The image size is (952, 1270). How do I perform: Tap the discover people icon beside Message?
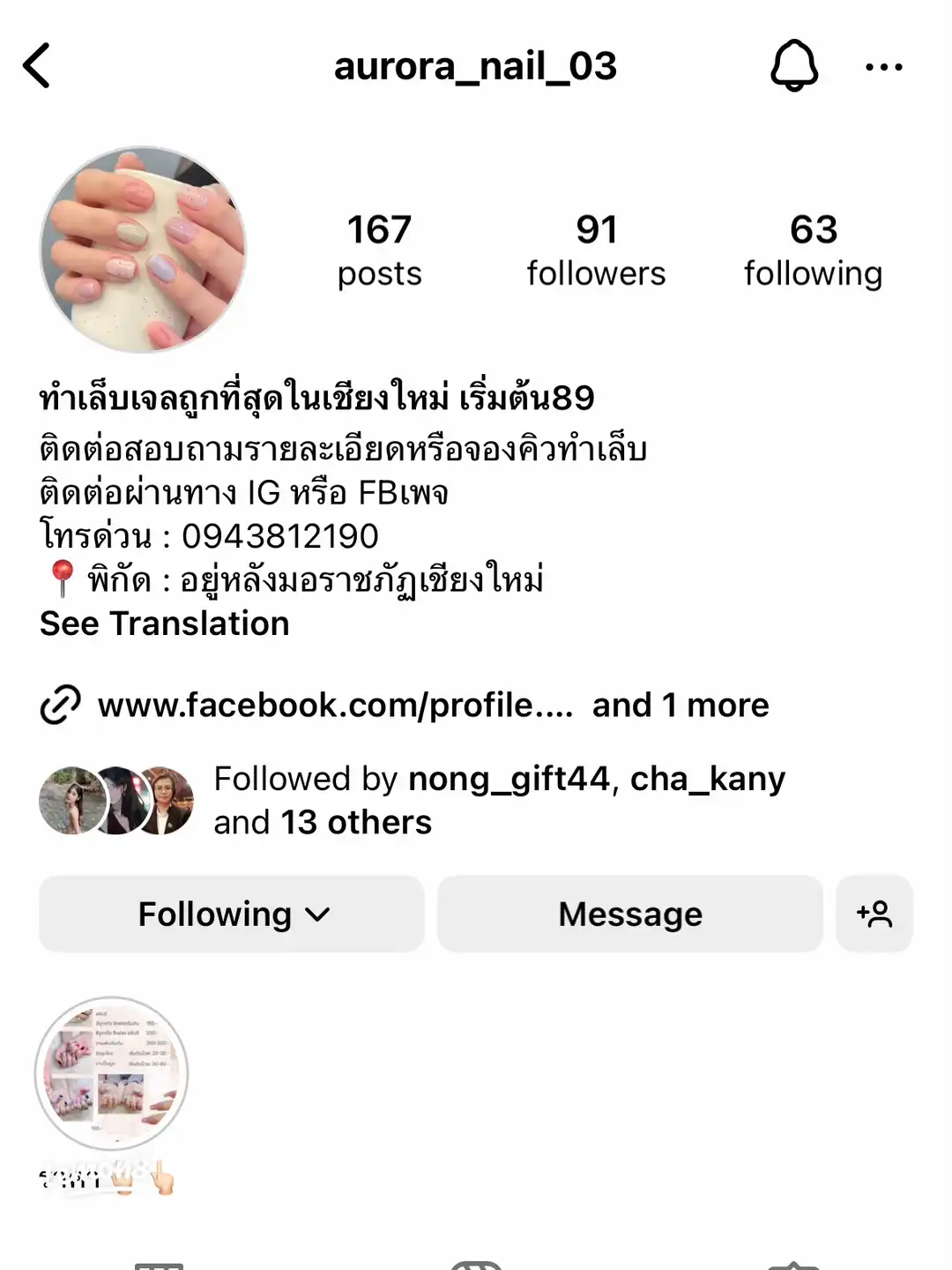pyautogui.click(x=874, y=914)
